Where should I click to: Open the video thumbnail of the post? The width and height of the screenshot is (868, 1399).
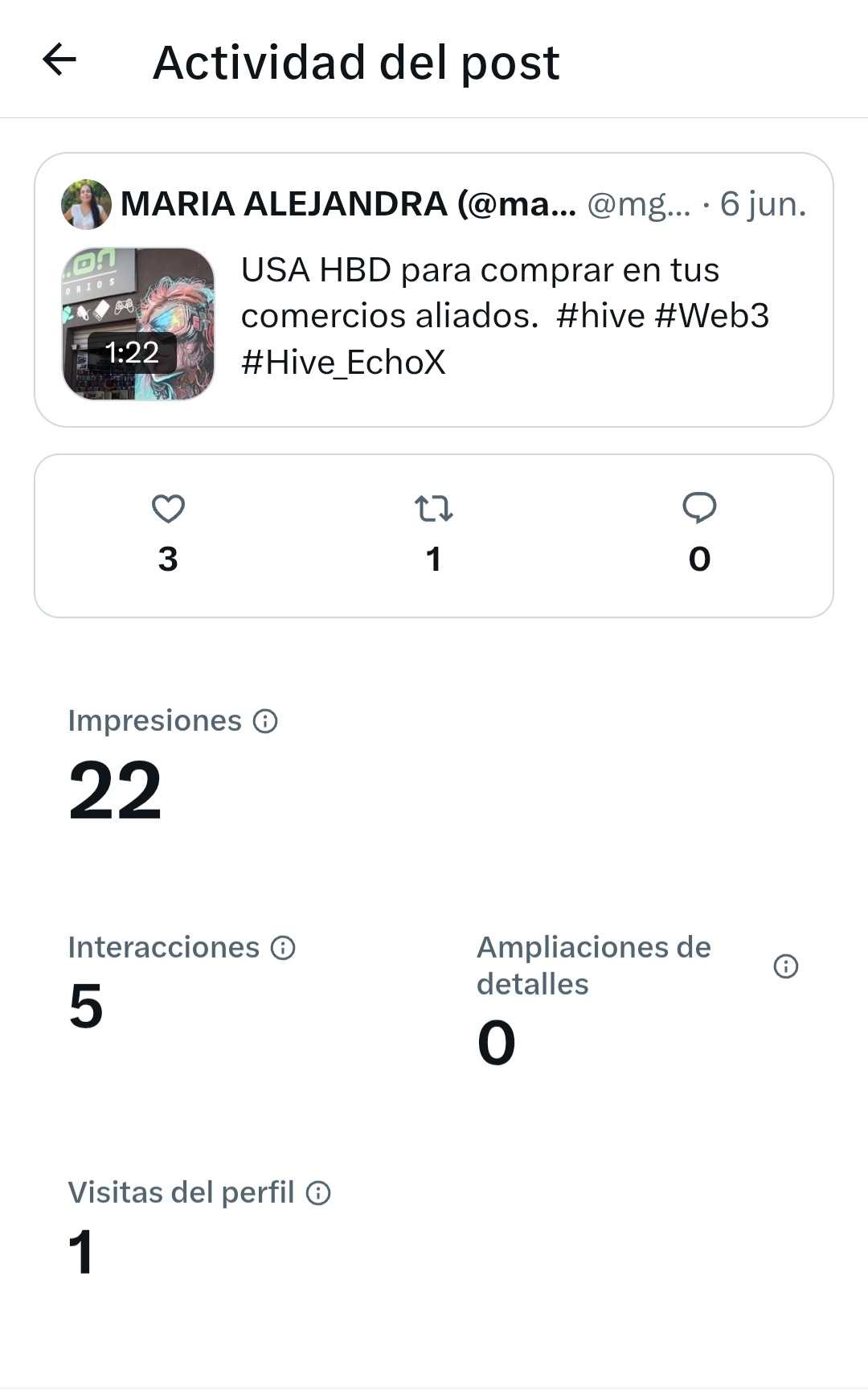(138, 324)
